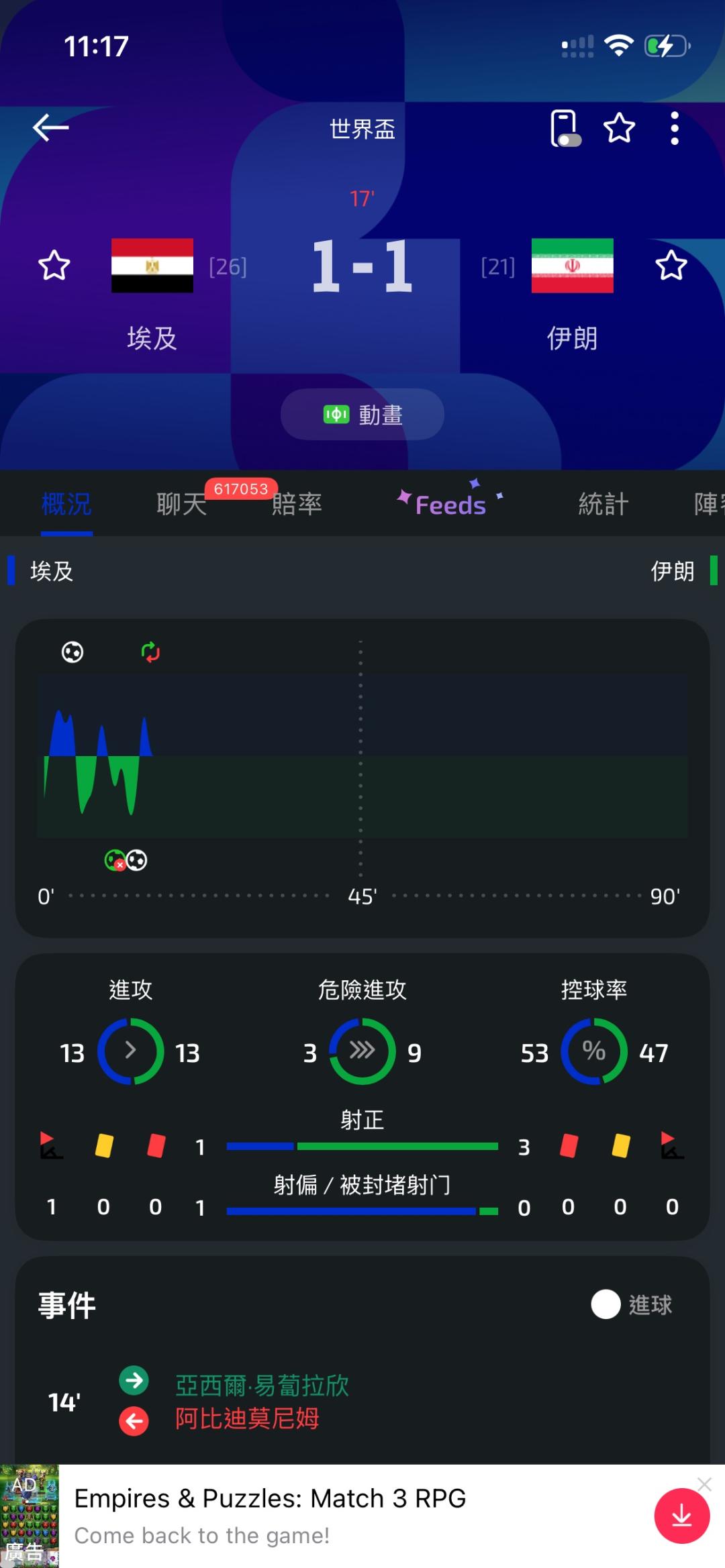Switch to the 賠率 tab
The image size is (725, 1568).
[297, 504]
